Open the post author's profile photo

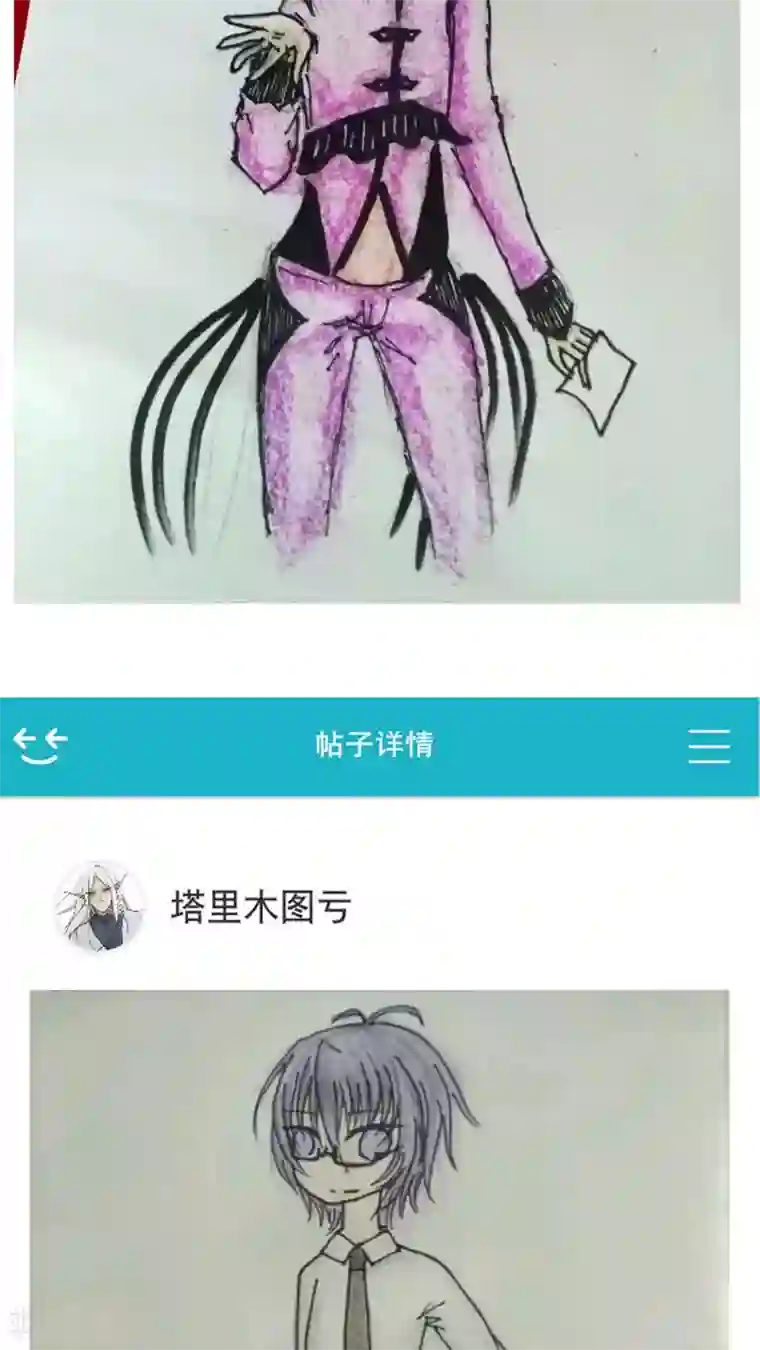tap(100, 905)
